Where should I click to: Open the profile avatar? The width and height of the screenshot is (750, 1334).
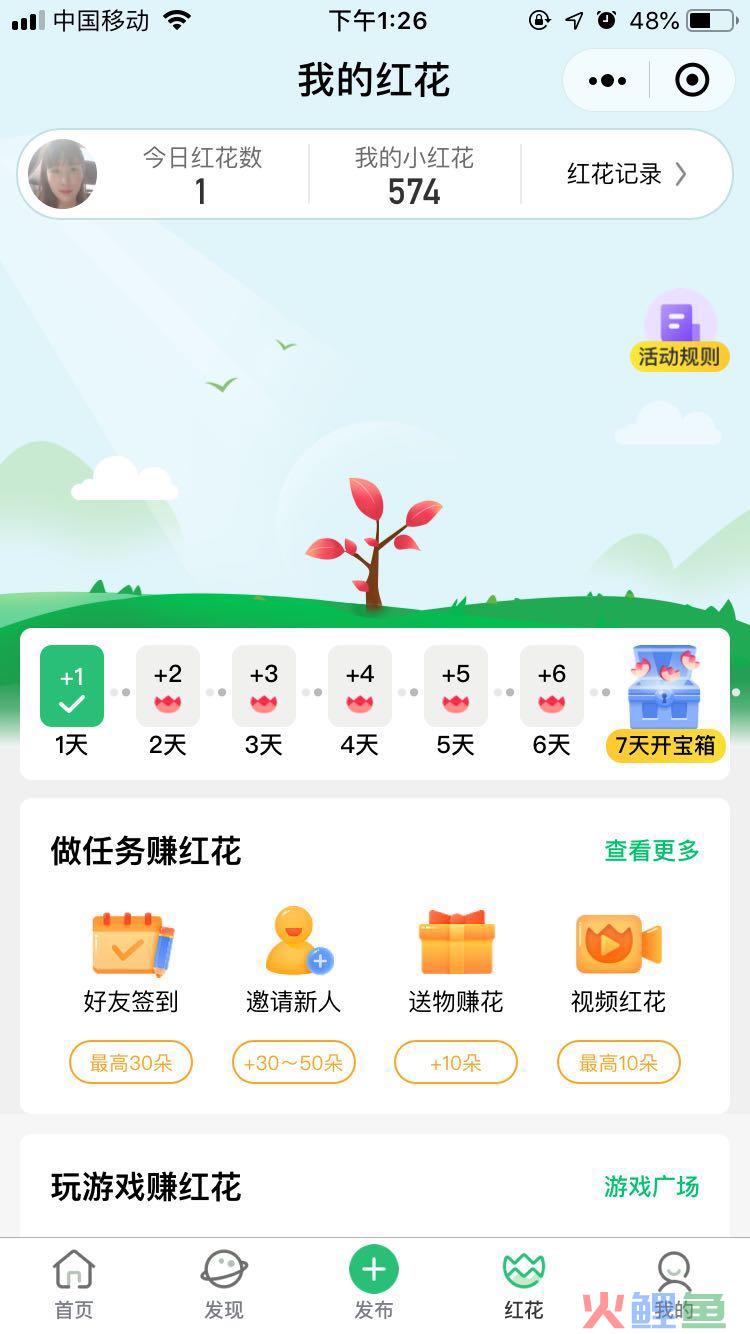pos(62,174)
